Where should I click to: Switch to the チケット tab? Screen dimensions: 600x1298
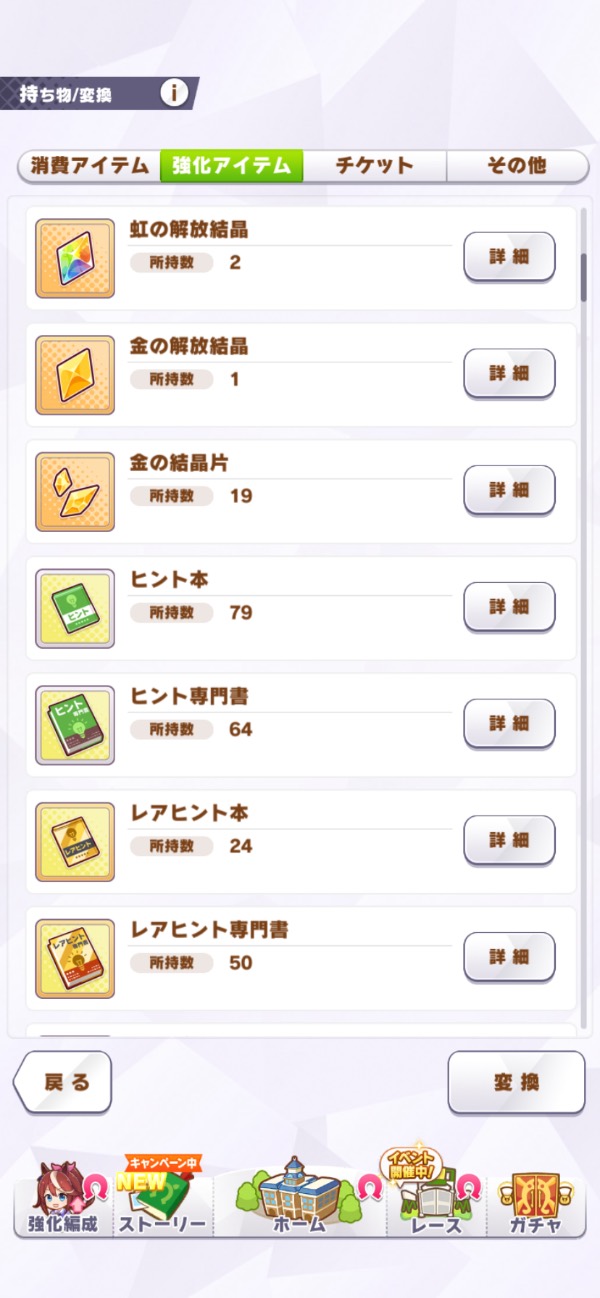[x=374, y=166]
